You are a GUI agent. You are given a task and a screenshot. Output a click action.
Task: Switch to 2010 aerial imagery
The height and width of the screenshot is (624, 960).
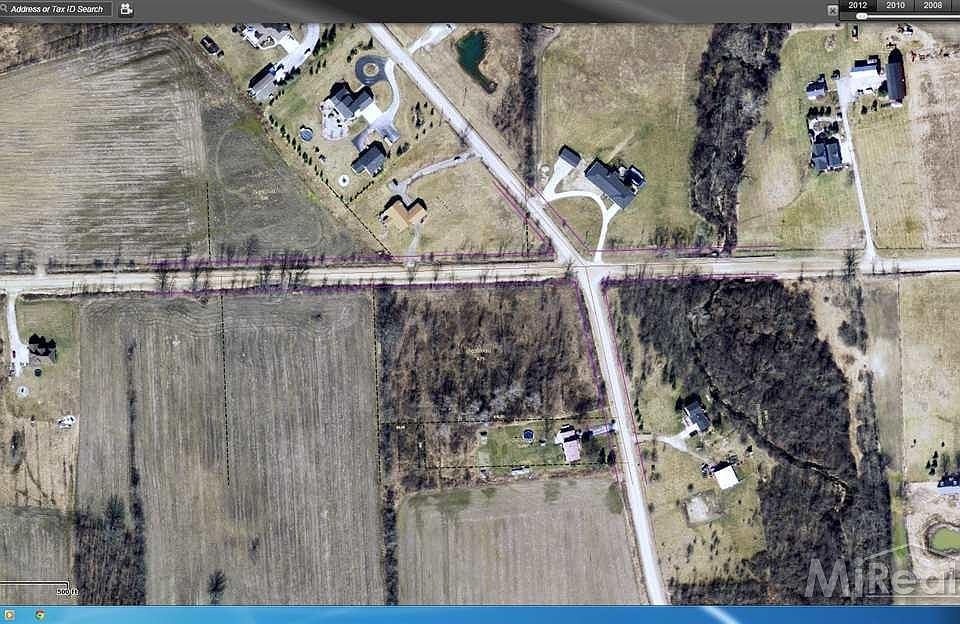(895, 5)
